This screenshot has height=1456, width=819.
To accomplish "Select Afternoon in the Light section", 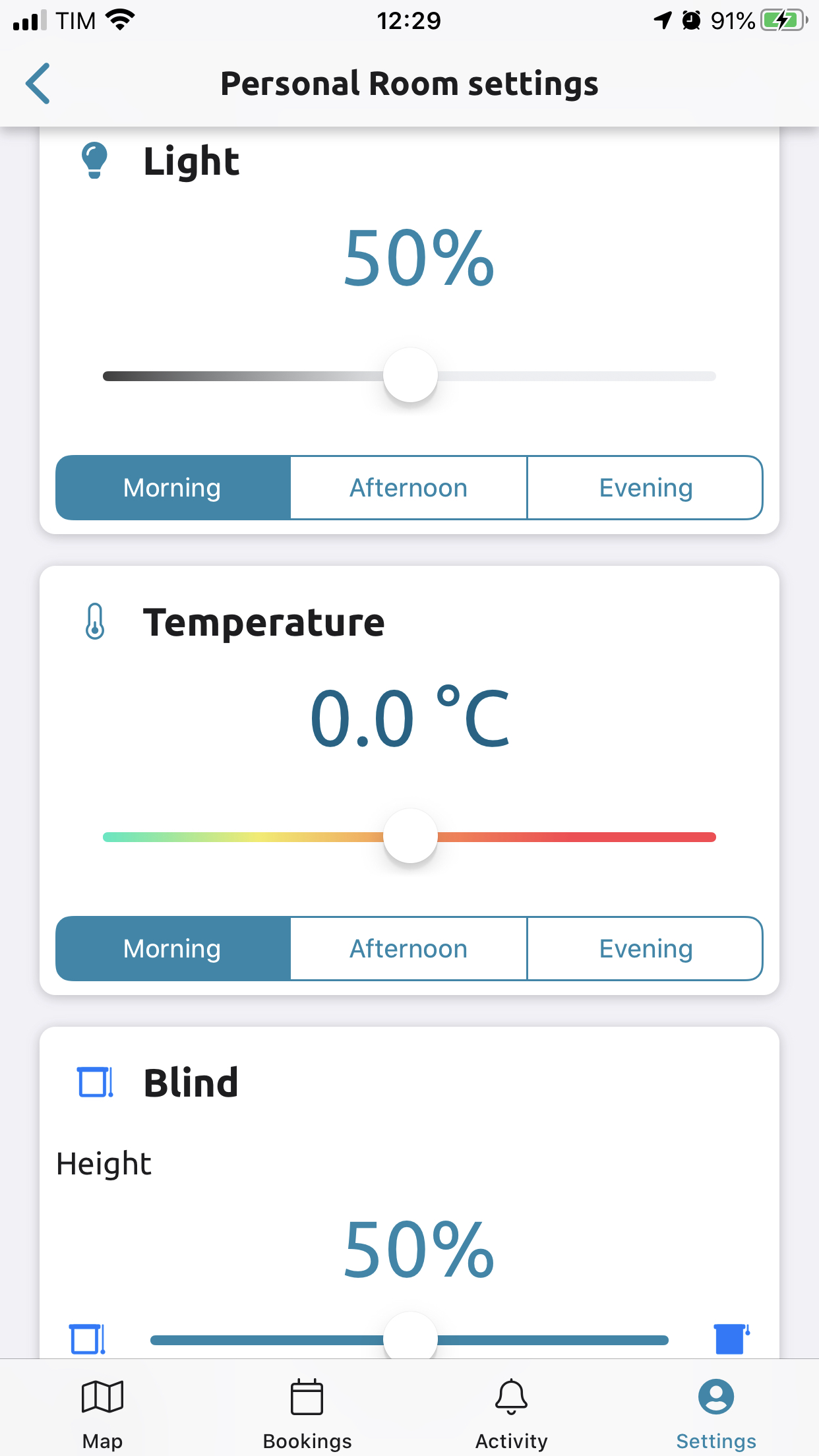I will [409, 488].
